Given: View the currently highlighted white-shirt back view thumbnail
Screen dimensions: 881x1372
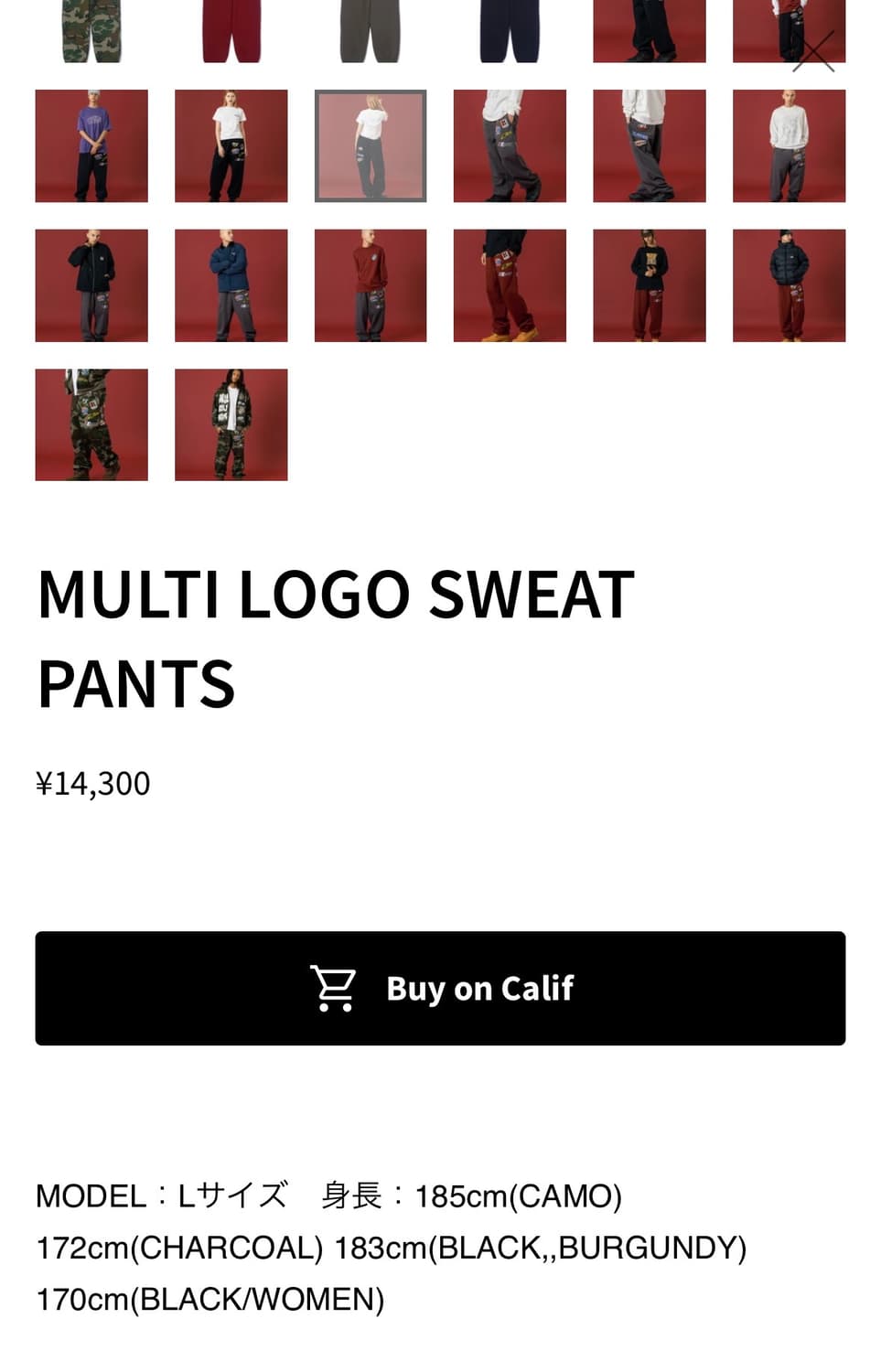Looking at the screenshot, I should (x=371, y=145).
